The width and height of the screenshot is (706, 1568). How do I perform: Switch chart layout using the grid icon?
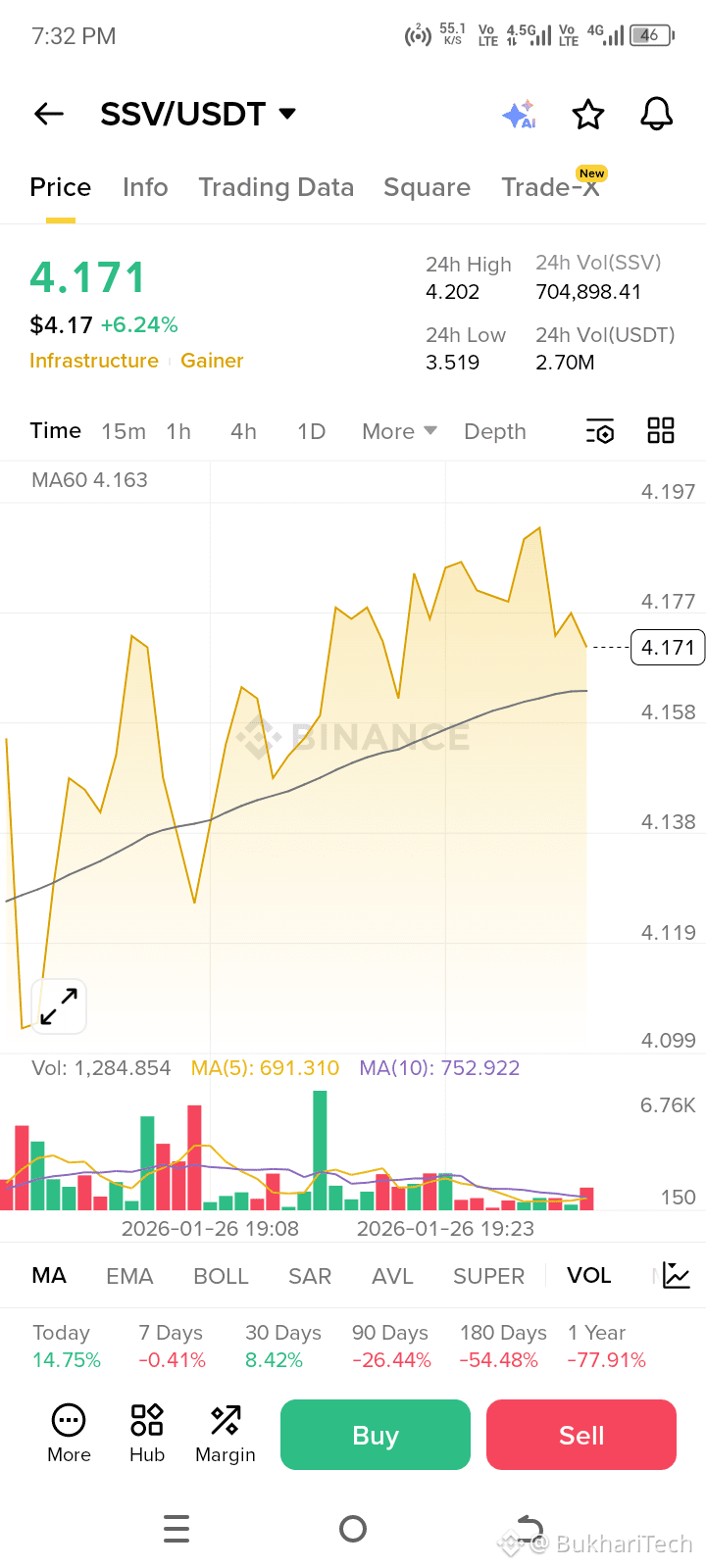click(660, 430)
